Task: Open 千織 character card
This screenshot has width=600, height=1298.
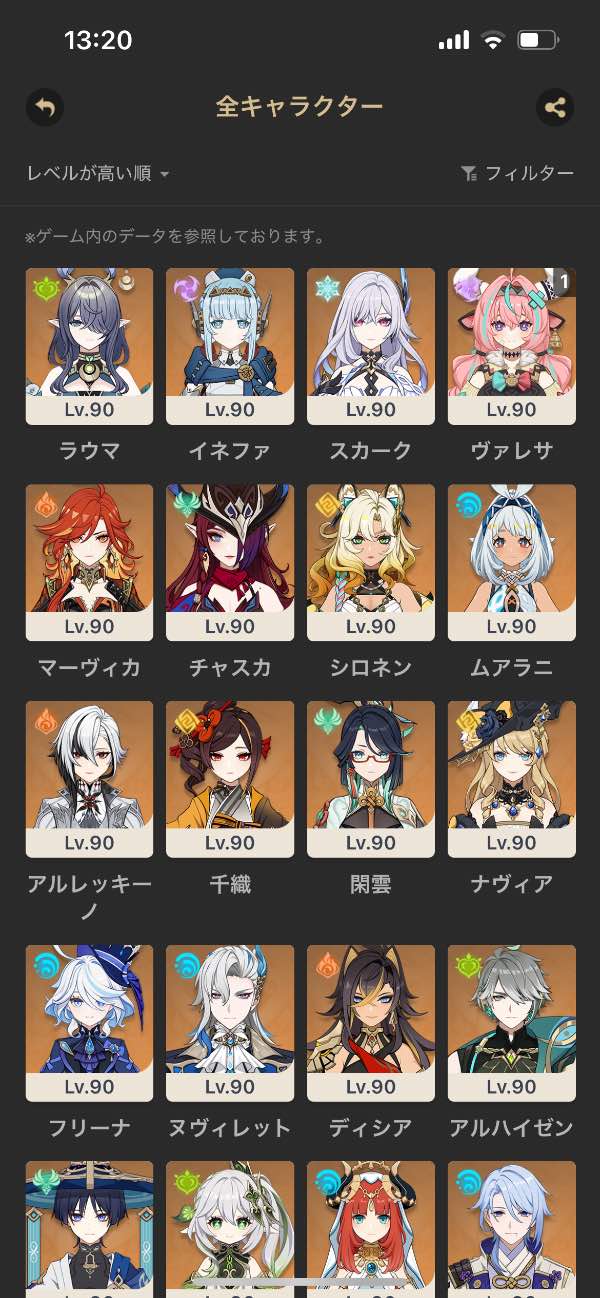Action: [230, 778]
